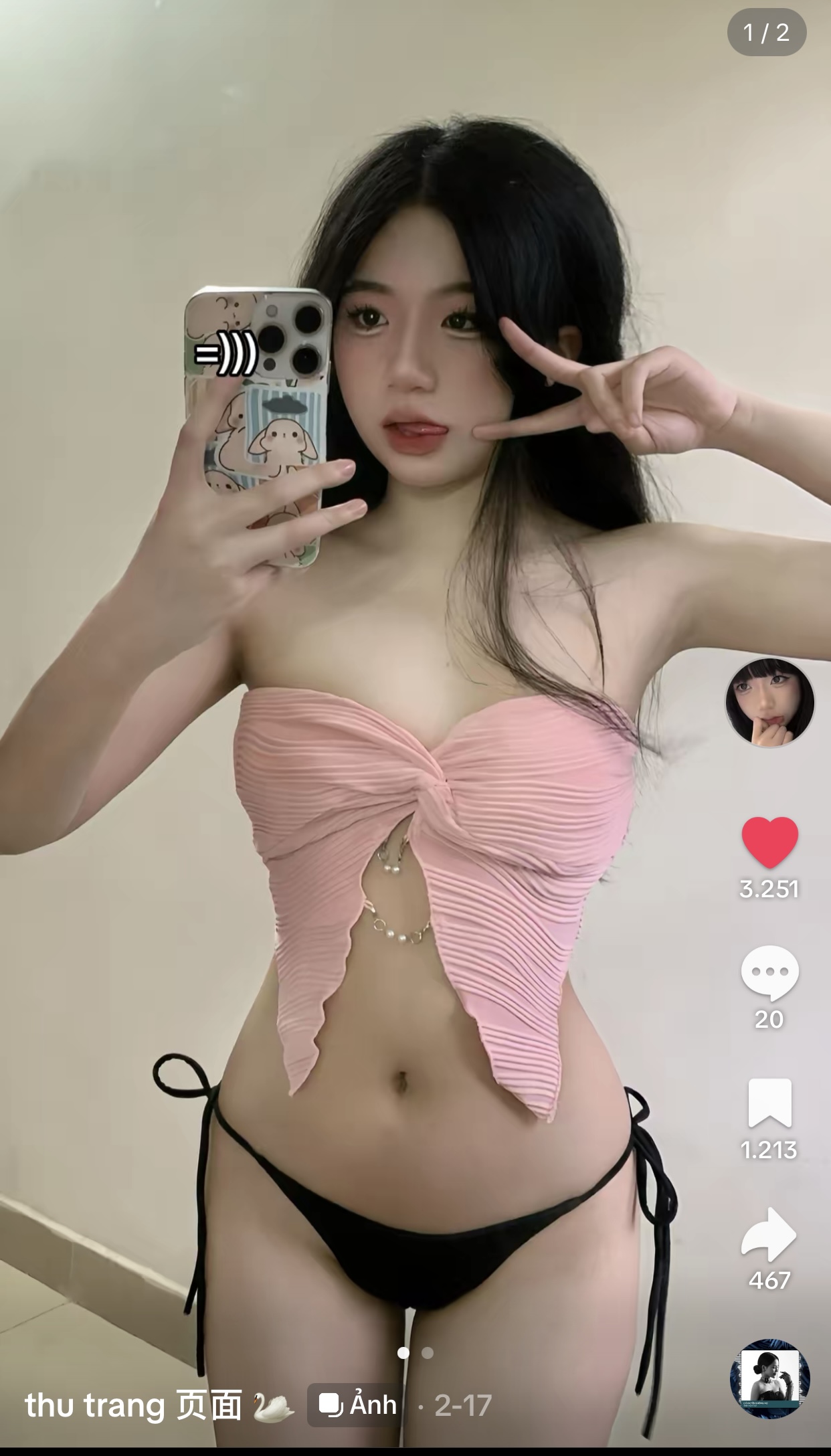Tap the Ảnh photo chip
Image resolution: width=831 pixels, height=1456 pixels.
pos(358,1405)
